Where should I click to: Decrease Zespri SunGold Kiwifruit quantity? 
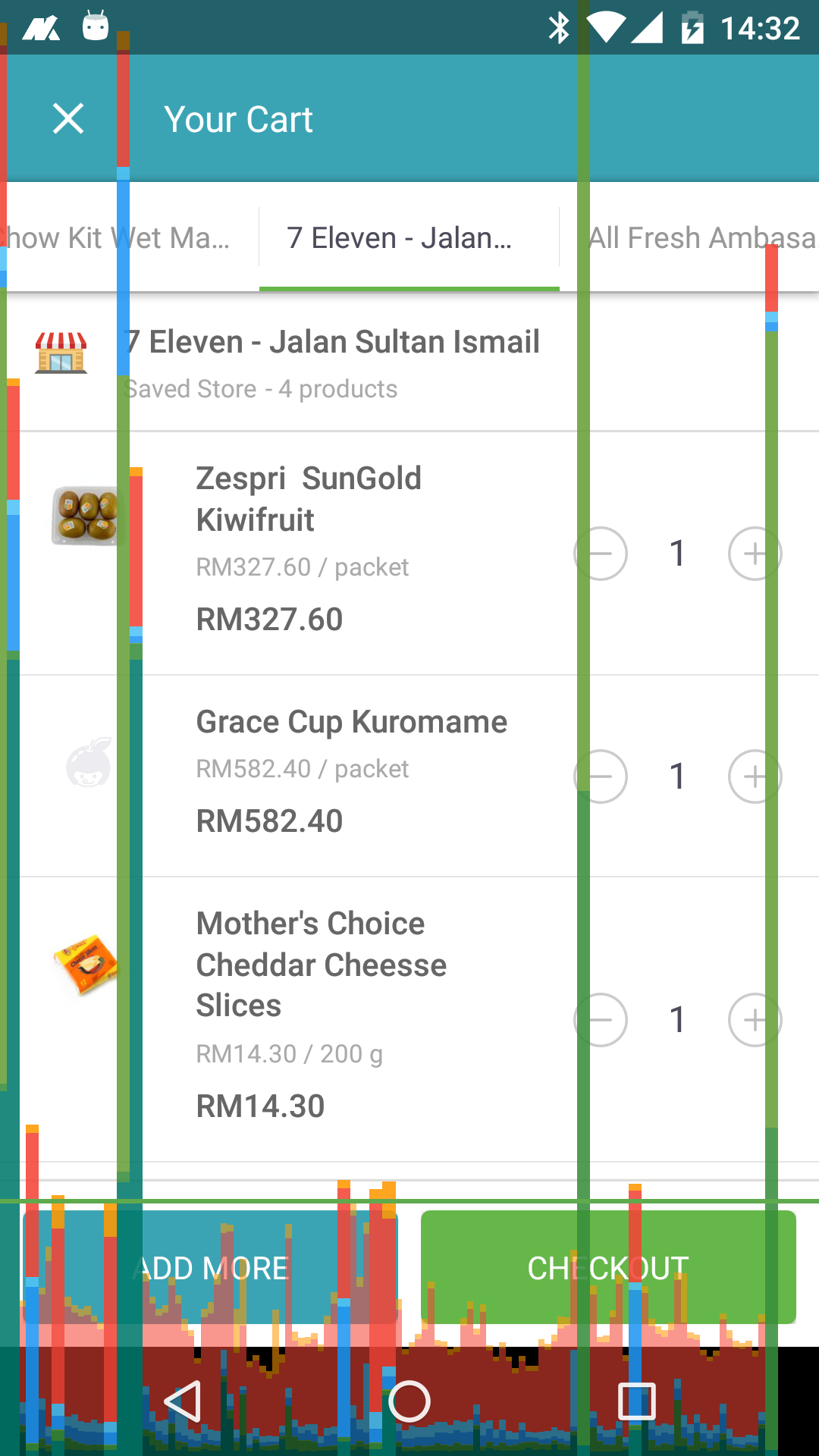pyautogui.click(x=601, y=554)
